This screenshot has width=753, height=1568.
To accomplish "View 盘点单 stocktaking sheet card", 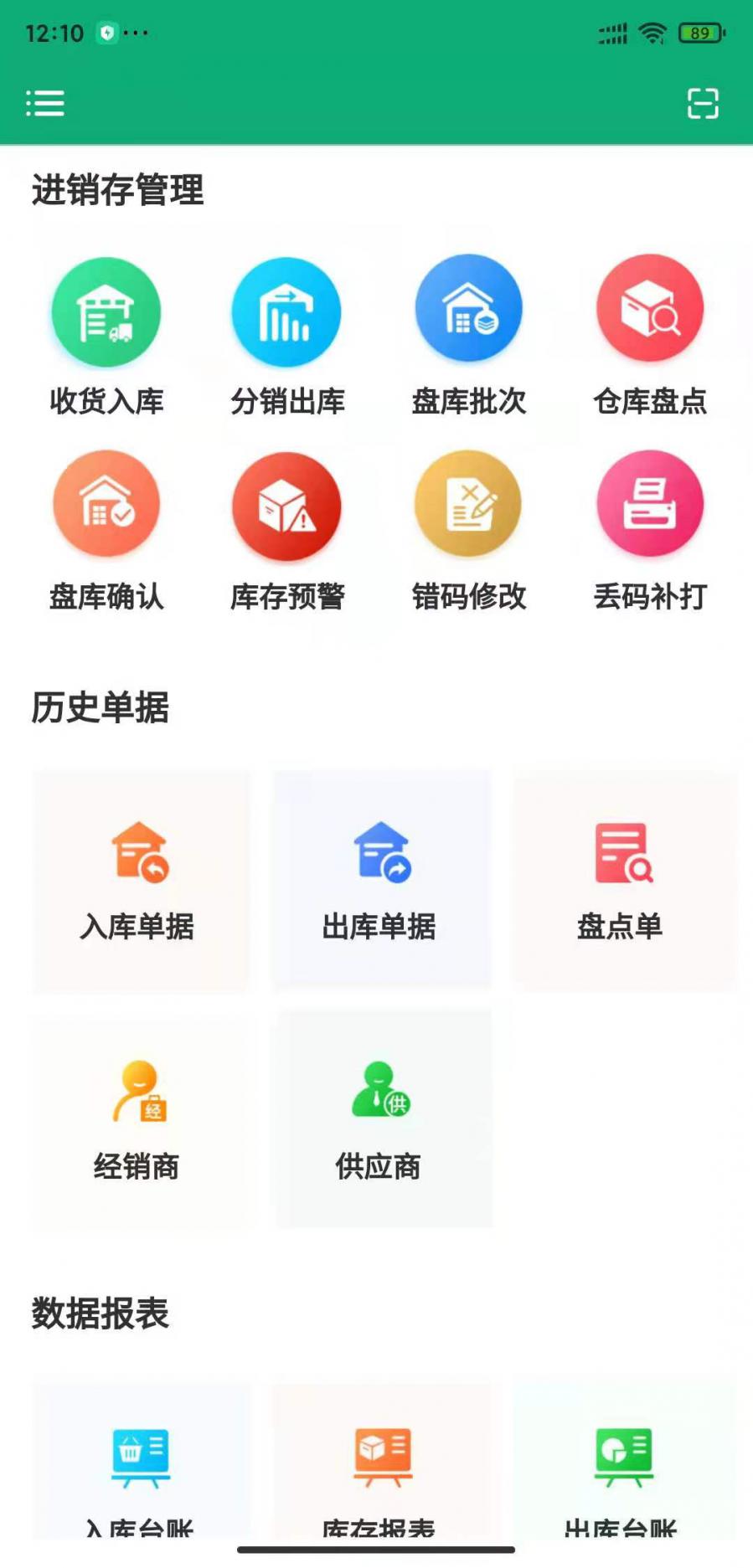I will [x=623, y=882].
